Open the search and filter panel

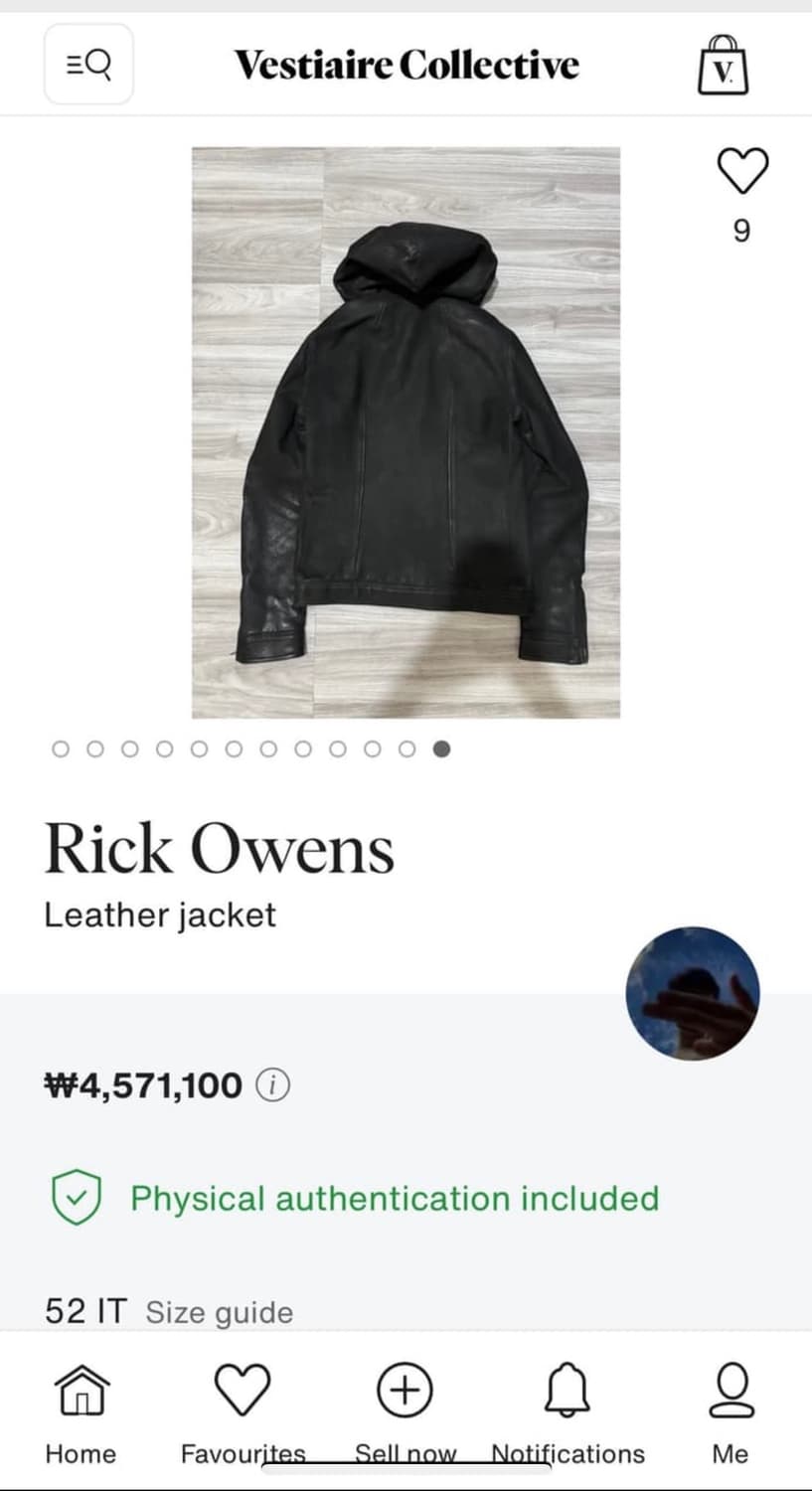[x=88, y=64]
